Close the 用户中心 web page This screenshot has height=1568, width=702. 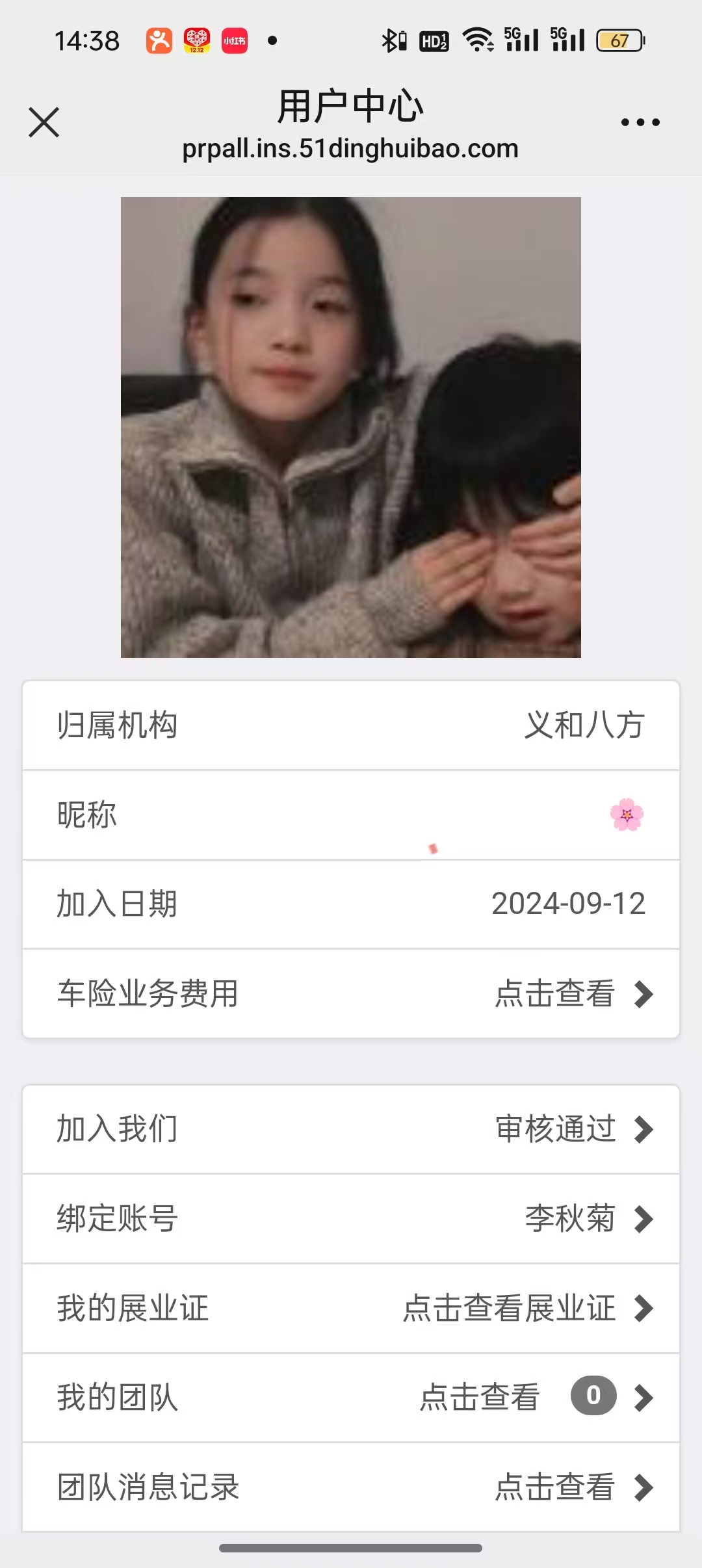pos(44,122)
